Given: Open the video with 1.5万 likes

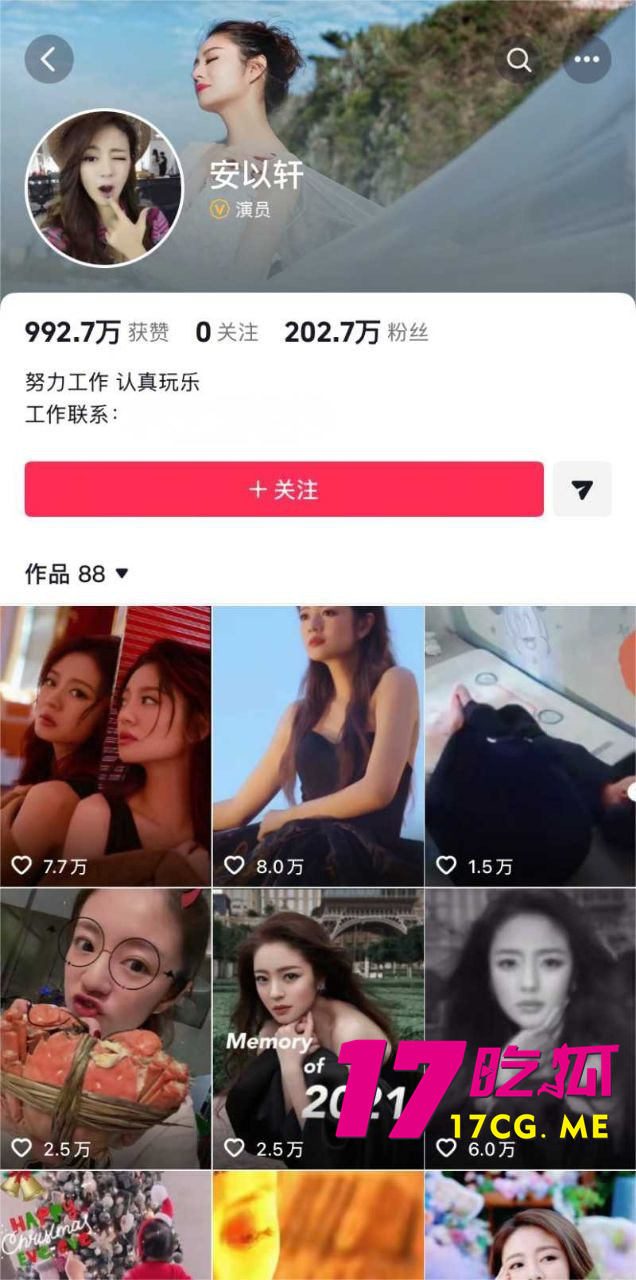Looking at the screenshot, I should [x=530, y=745].
